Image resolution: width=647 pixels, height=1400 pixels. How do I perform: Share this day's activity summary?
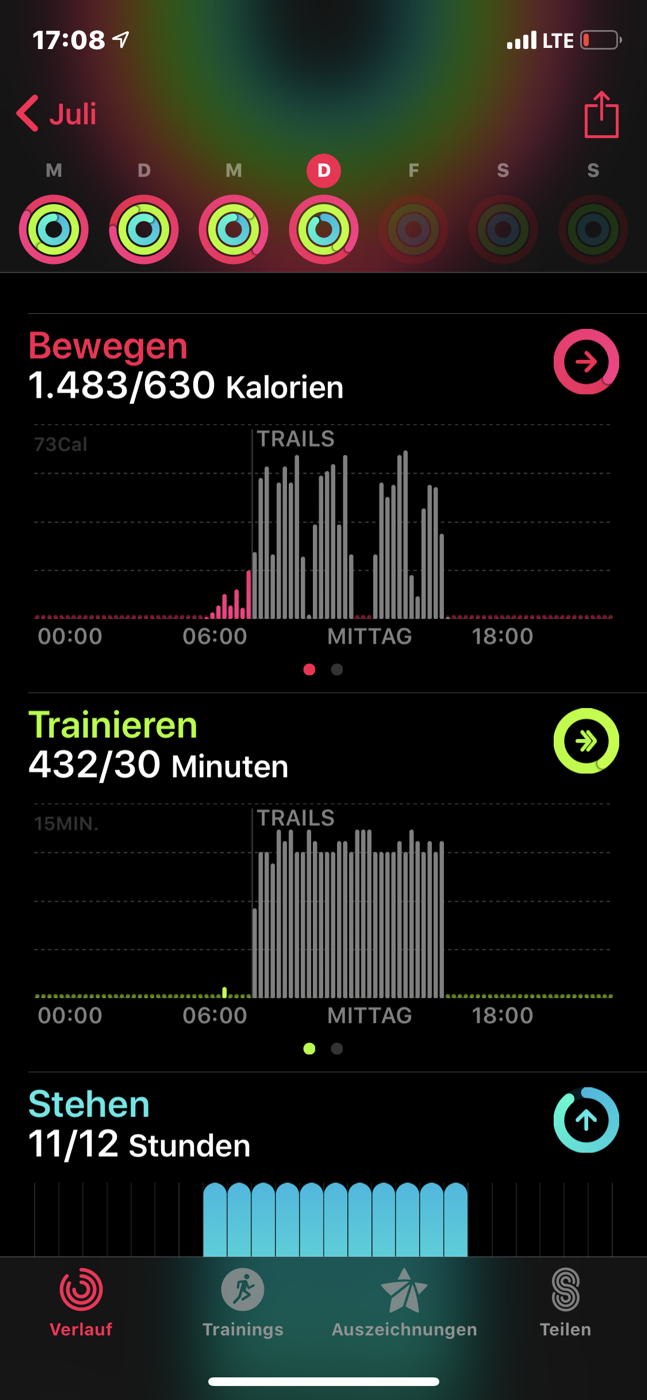(x=601, y=114)
